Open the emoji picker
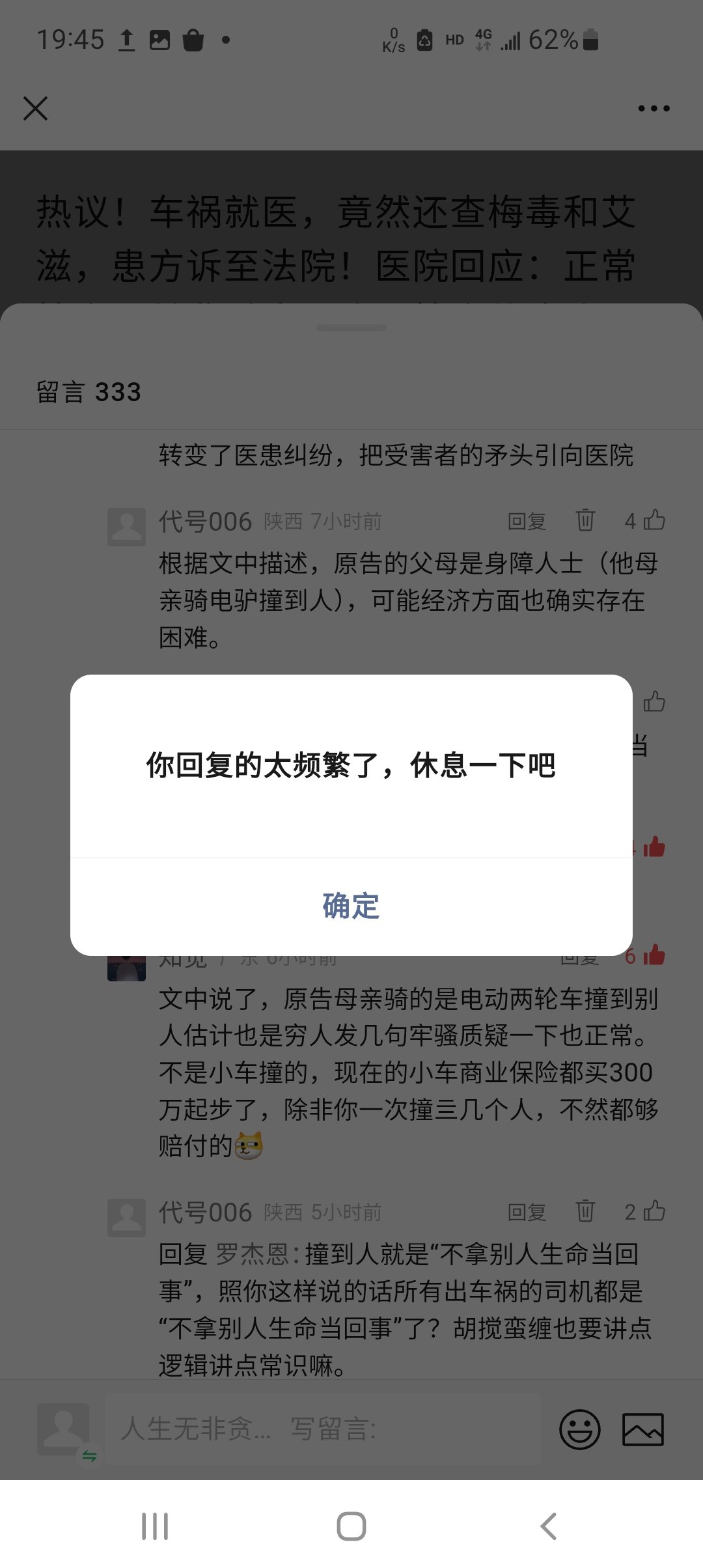Image resolution: width=703 pixels, height=1568 pixels. click(579, 1429)
